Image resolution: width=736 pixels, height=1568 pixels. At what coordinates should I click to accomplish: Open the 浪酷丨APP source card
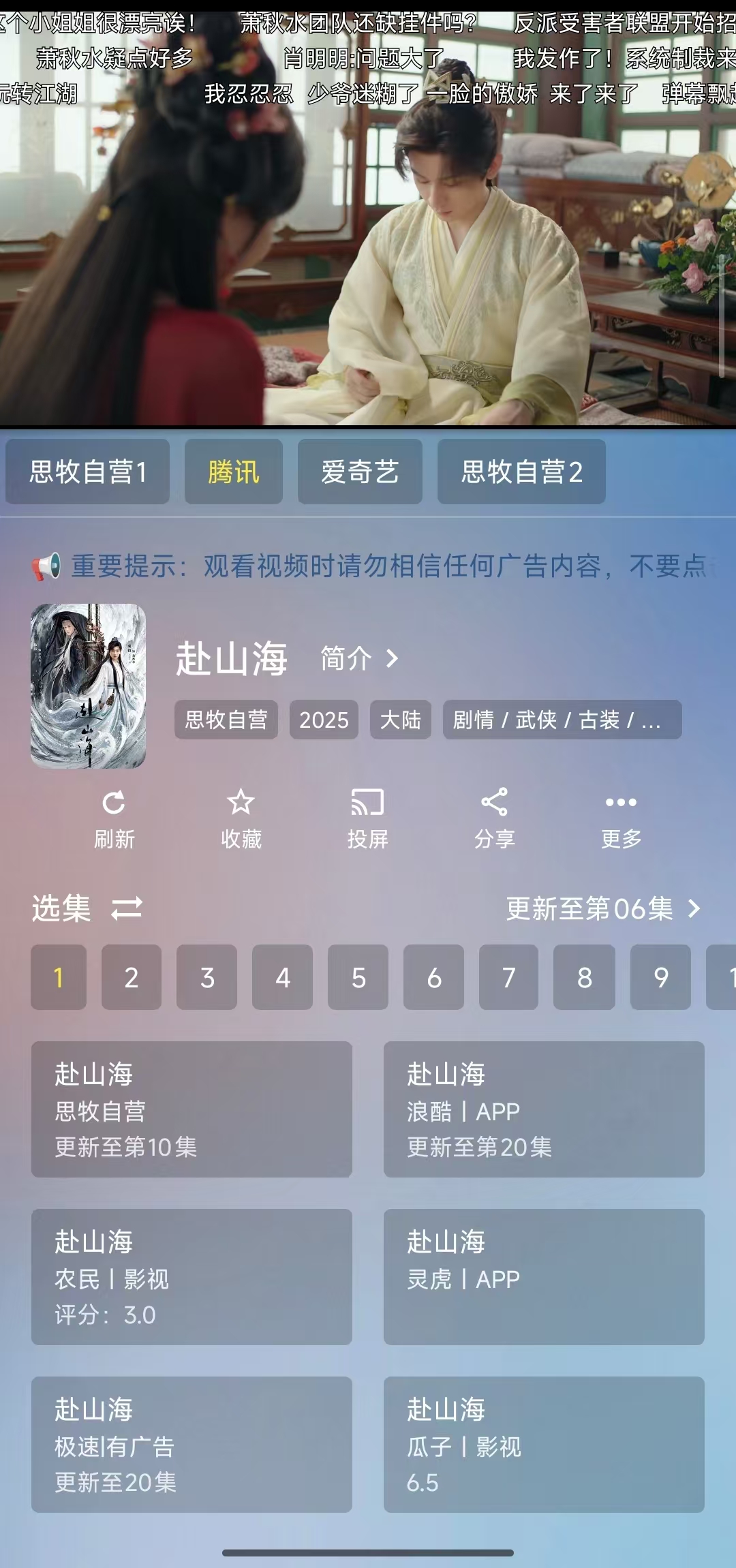(544, 1109)
